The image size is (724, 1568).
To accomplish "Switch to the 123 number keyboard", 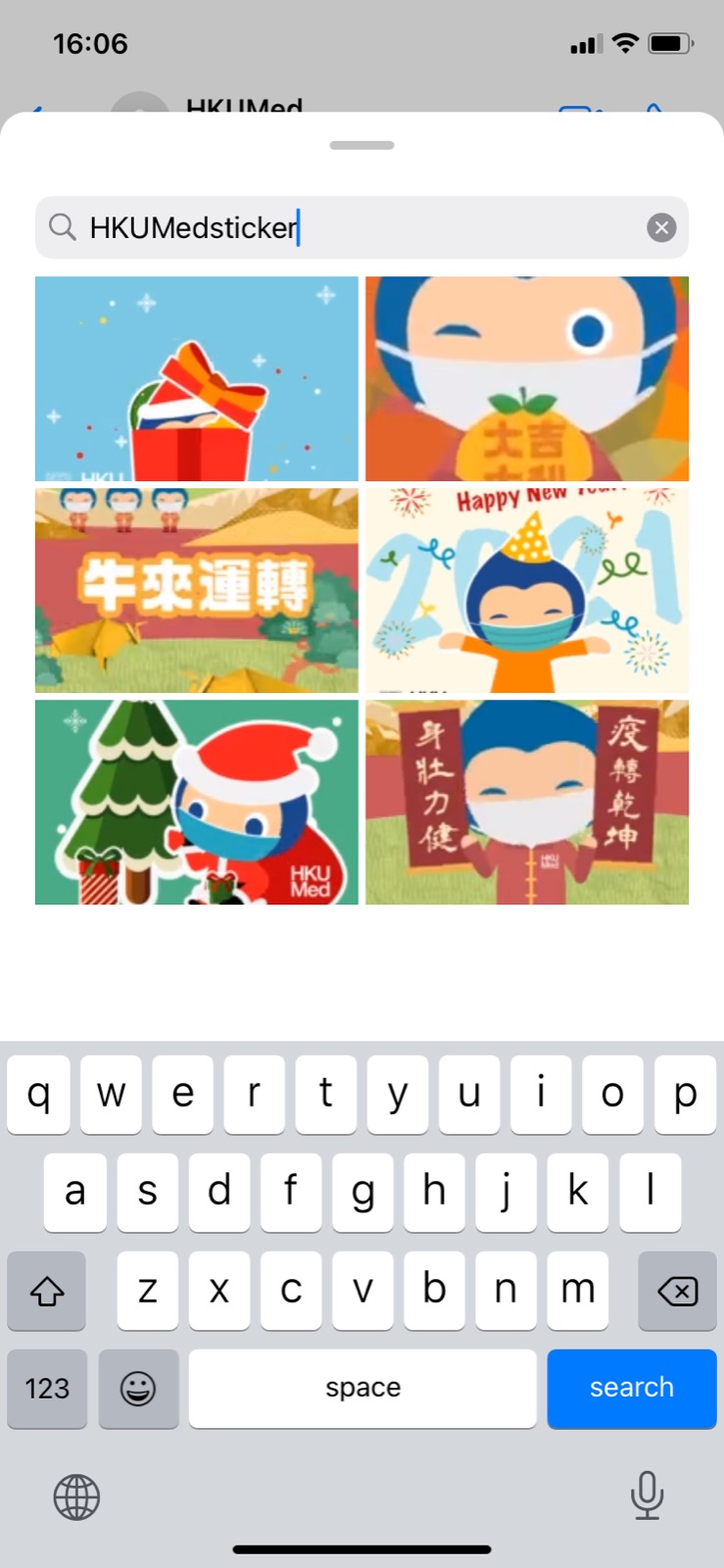I will click(47, 1388).
